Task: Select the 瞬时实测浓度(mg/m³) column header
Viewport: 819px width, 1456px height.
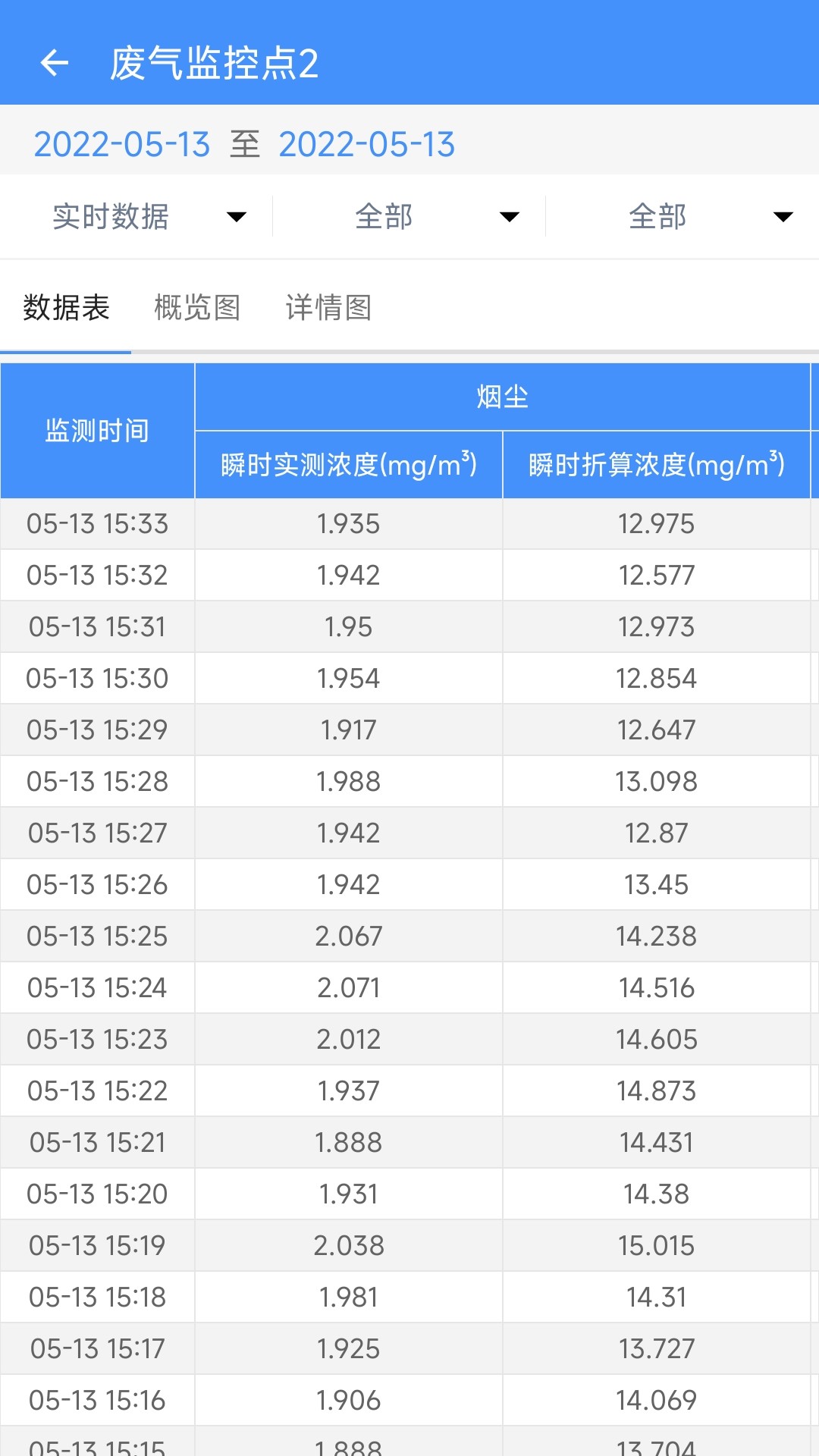Action: tap(349, 464)
